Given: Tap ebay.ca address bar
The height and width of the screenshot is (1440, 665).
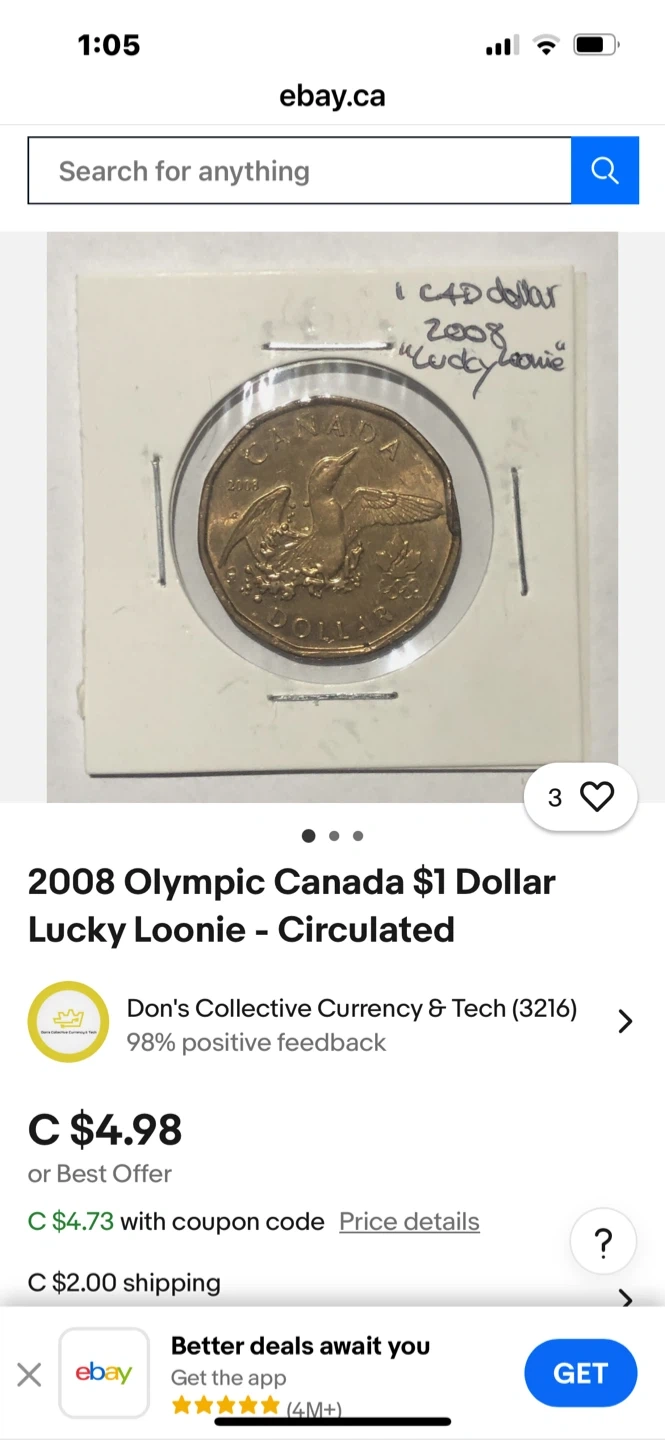Looking at the screenshot, I should pos(332,97).
